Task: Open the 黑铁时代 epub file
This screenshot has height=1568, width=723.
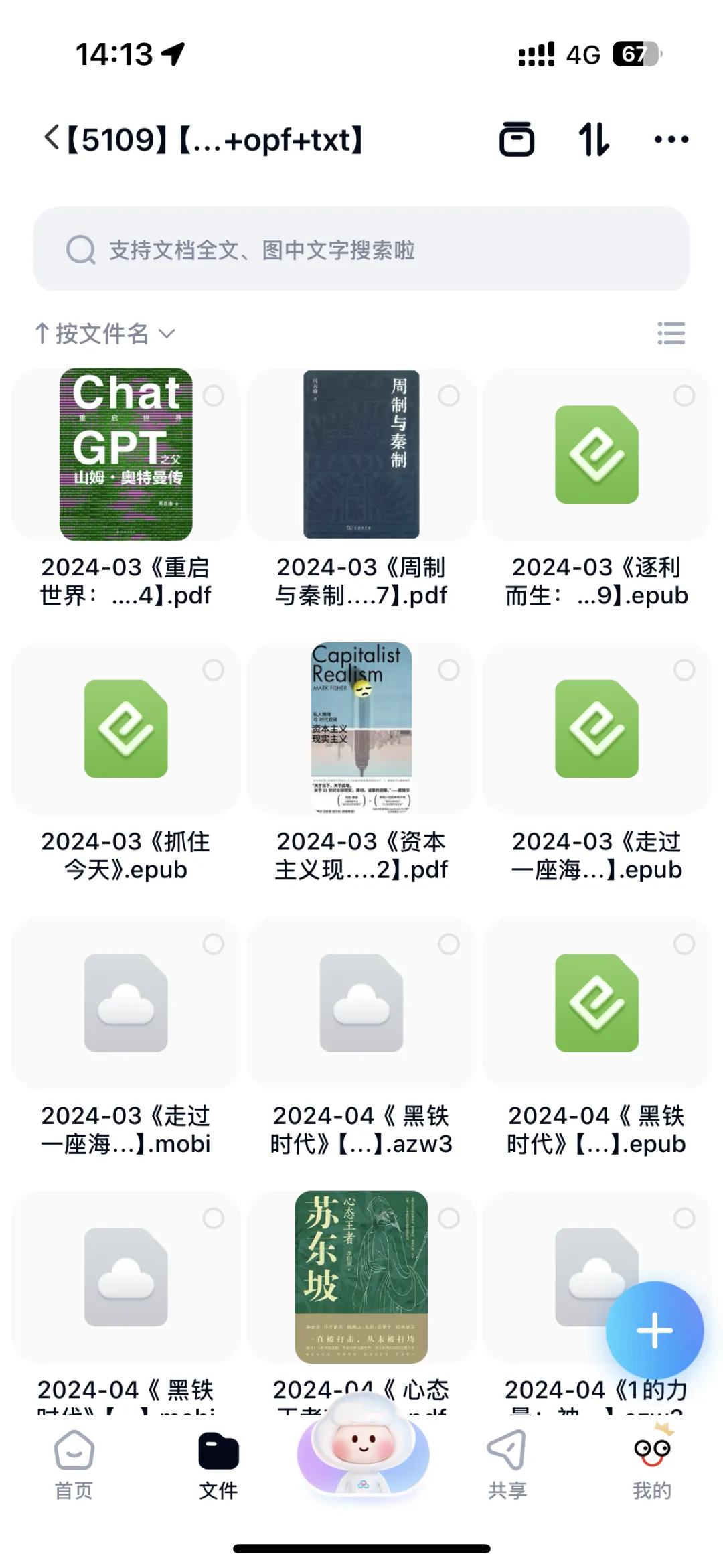Action: [x=596, y=1003]
